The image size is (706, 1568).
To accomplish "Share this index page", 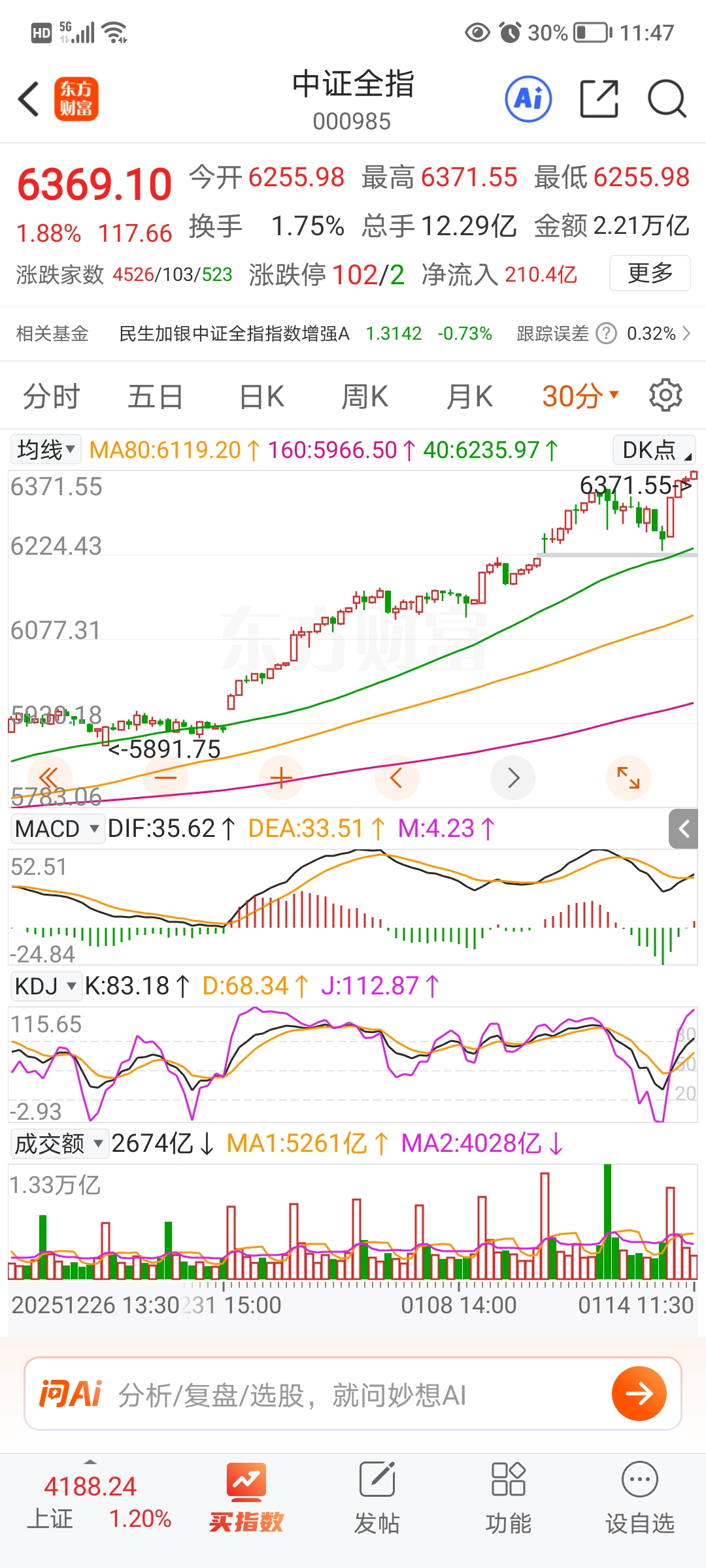I will click(599, 99).
